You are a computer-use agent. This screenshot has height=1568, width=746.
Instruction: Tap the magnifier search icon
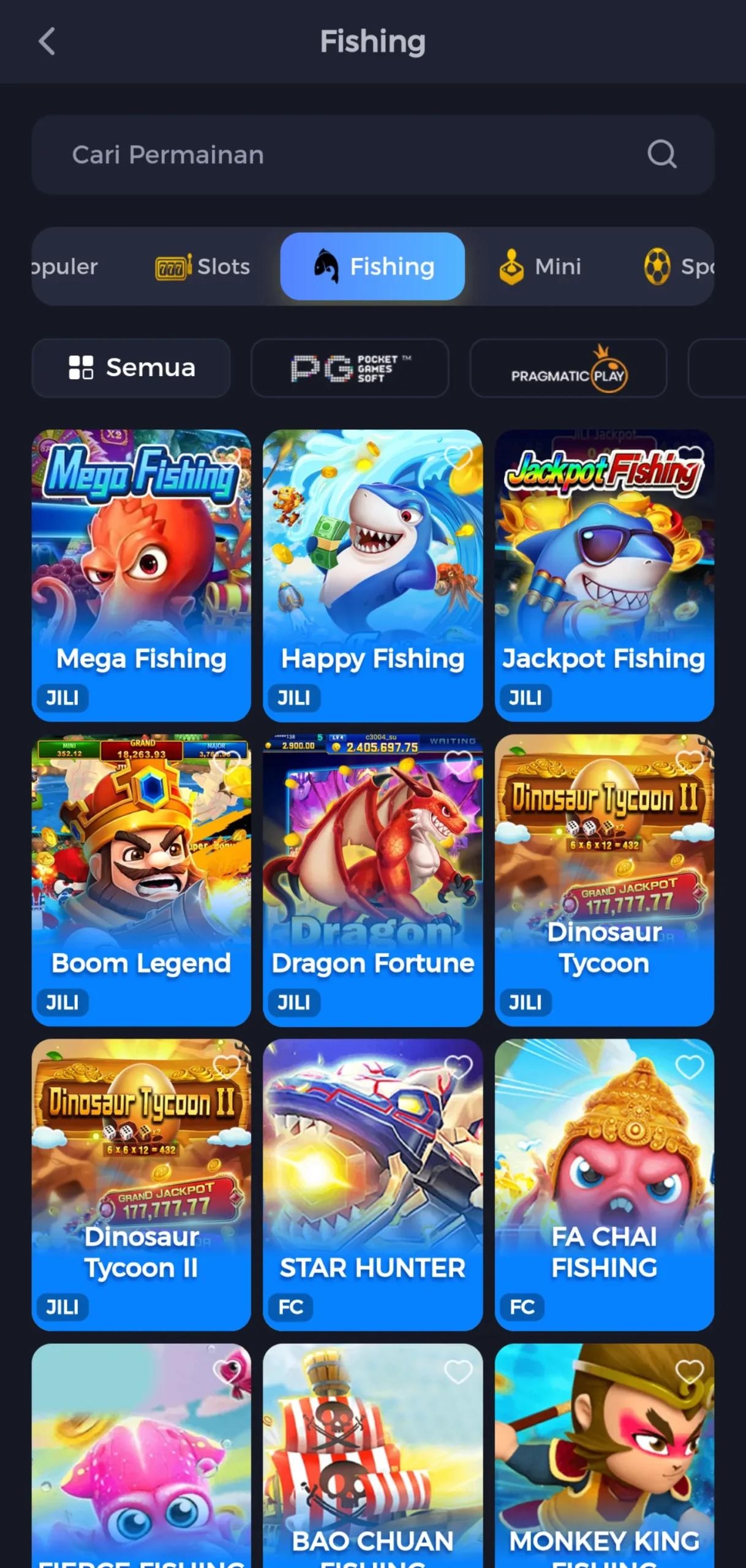click(661, 154)
